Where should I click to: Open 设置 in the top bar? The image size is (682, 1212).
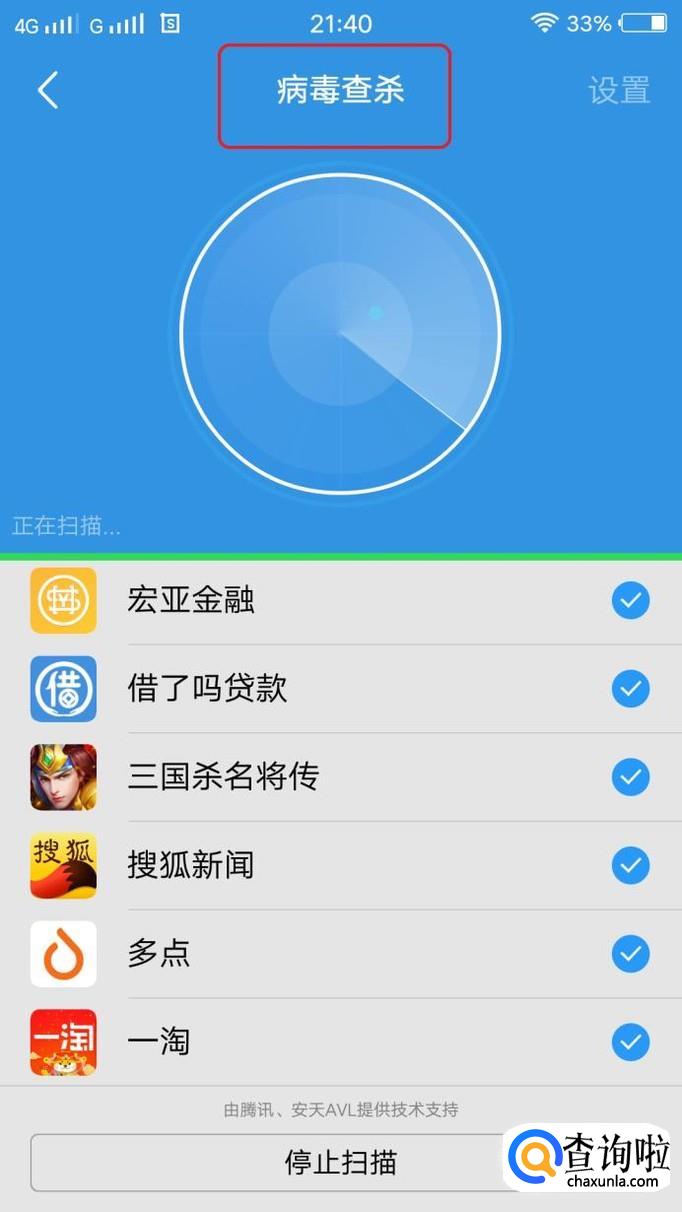(619, 90)
